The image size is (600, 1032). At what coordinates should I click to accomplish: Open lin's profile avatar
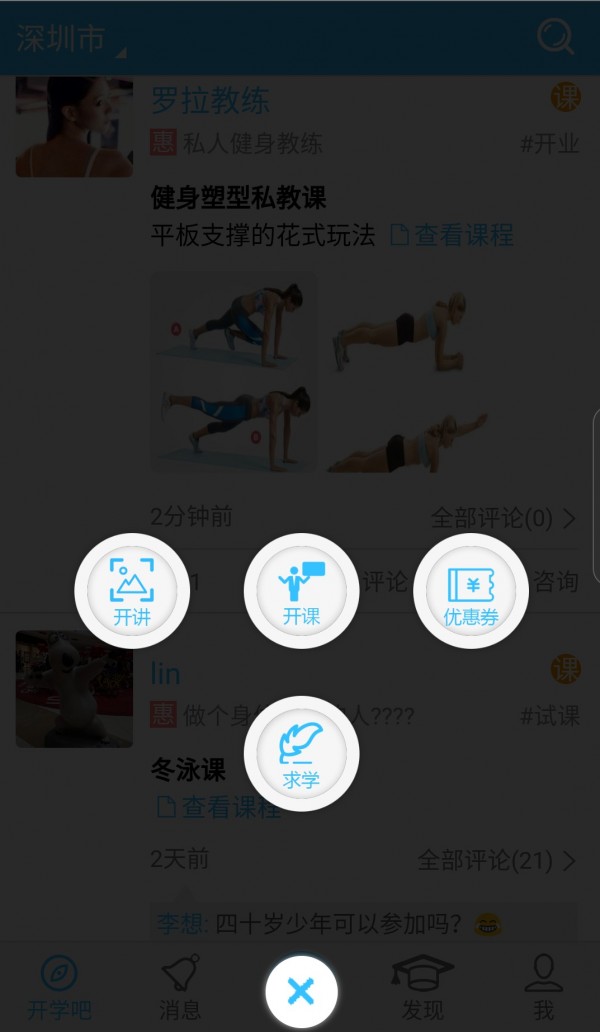coord(74,689)
